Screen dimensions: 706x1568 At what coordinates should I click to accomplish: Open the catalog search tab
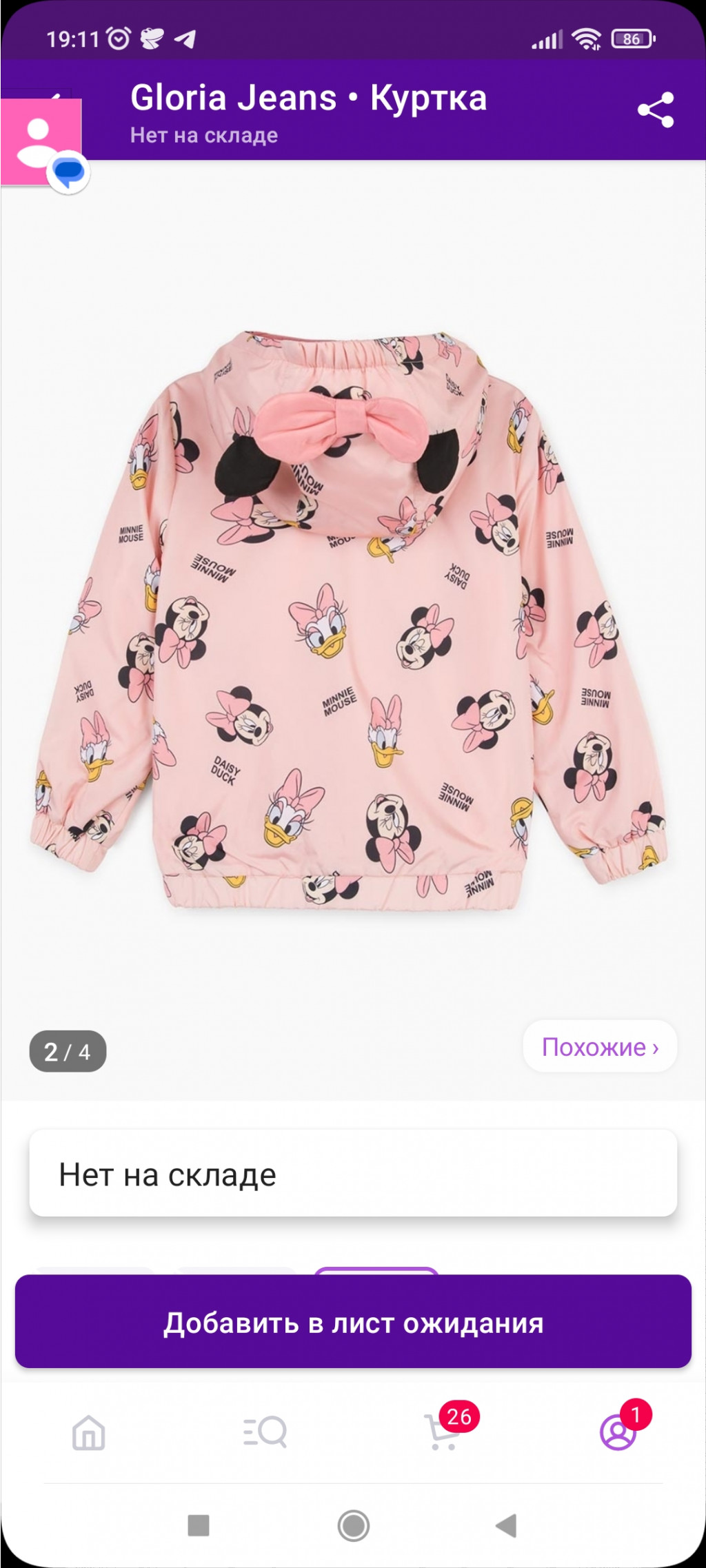[x=265, y=1432]
